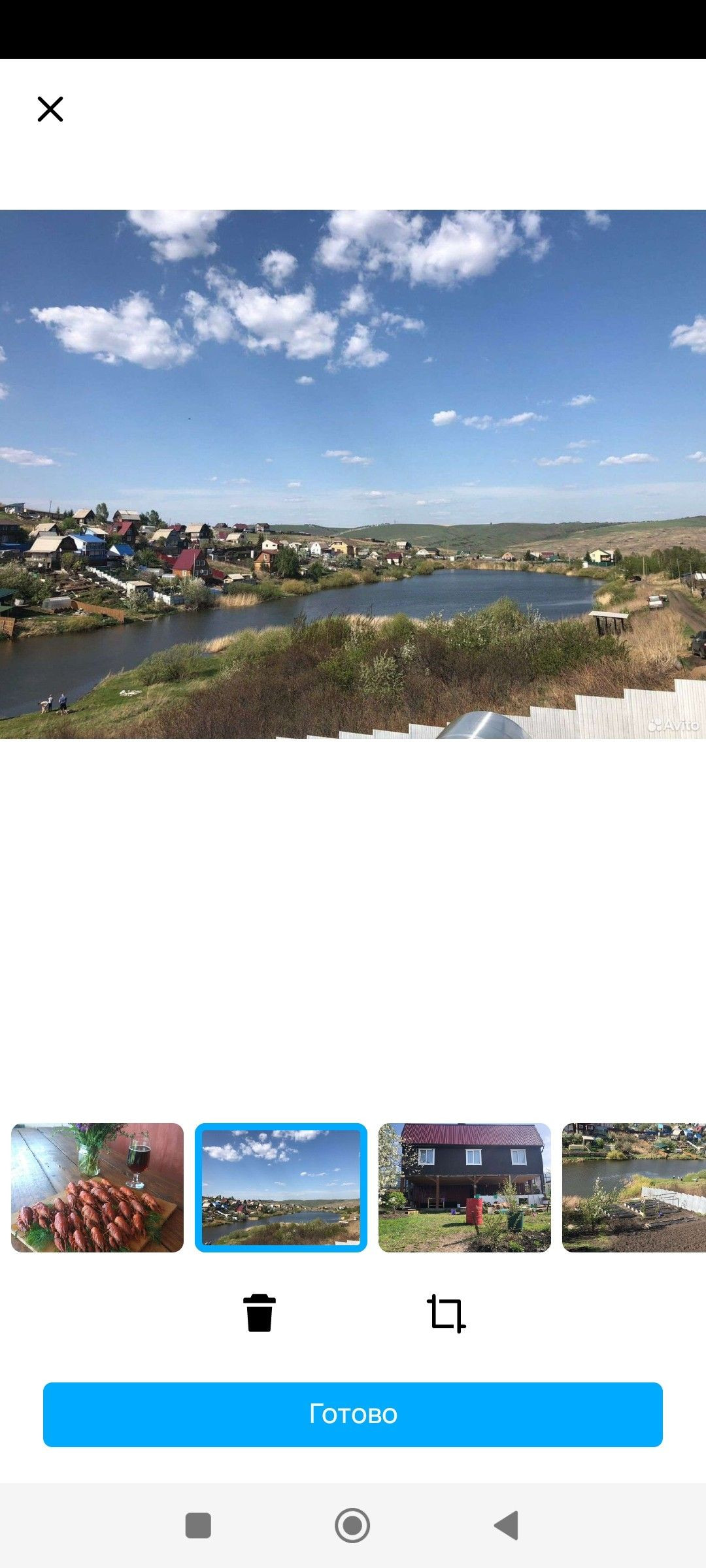Delete the selected photo with trash icon
706x1568 pixels.
[260, 1313]
